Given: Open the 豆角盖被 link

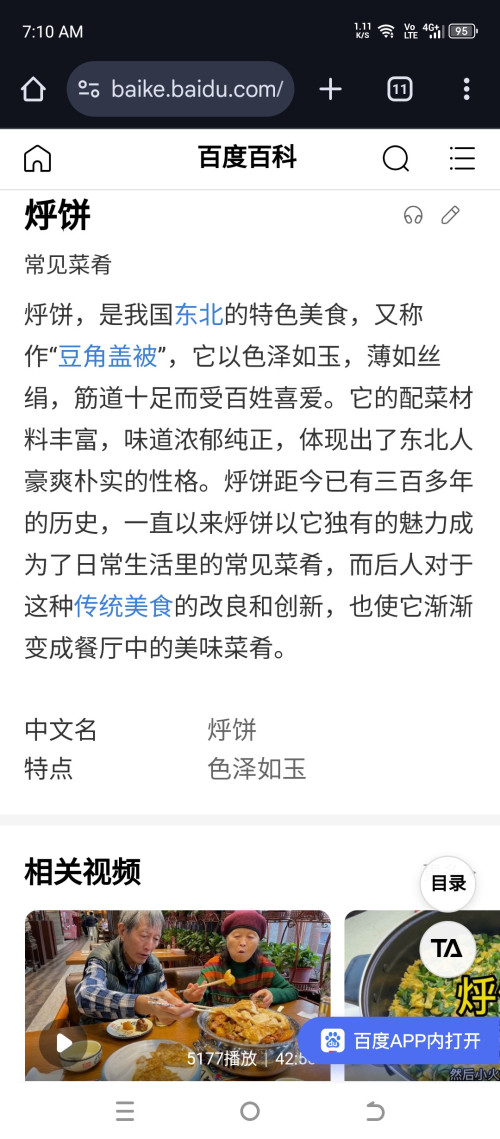Looking at the screenshot, I should (108, 357).
